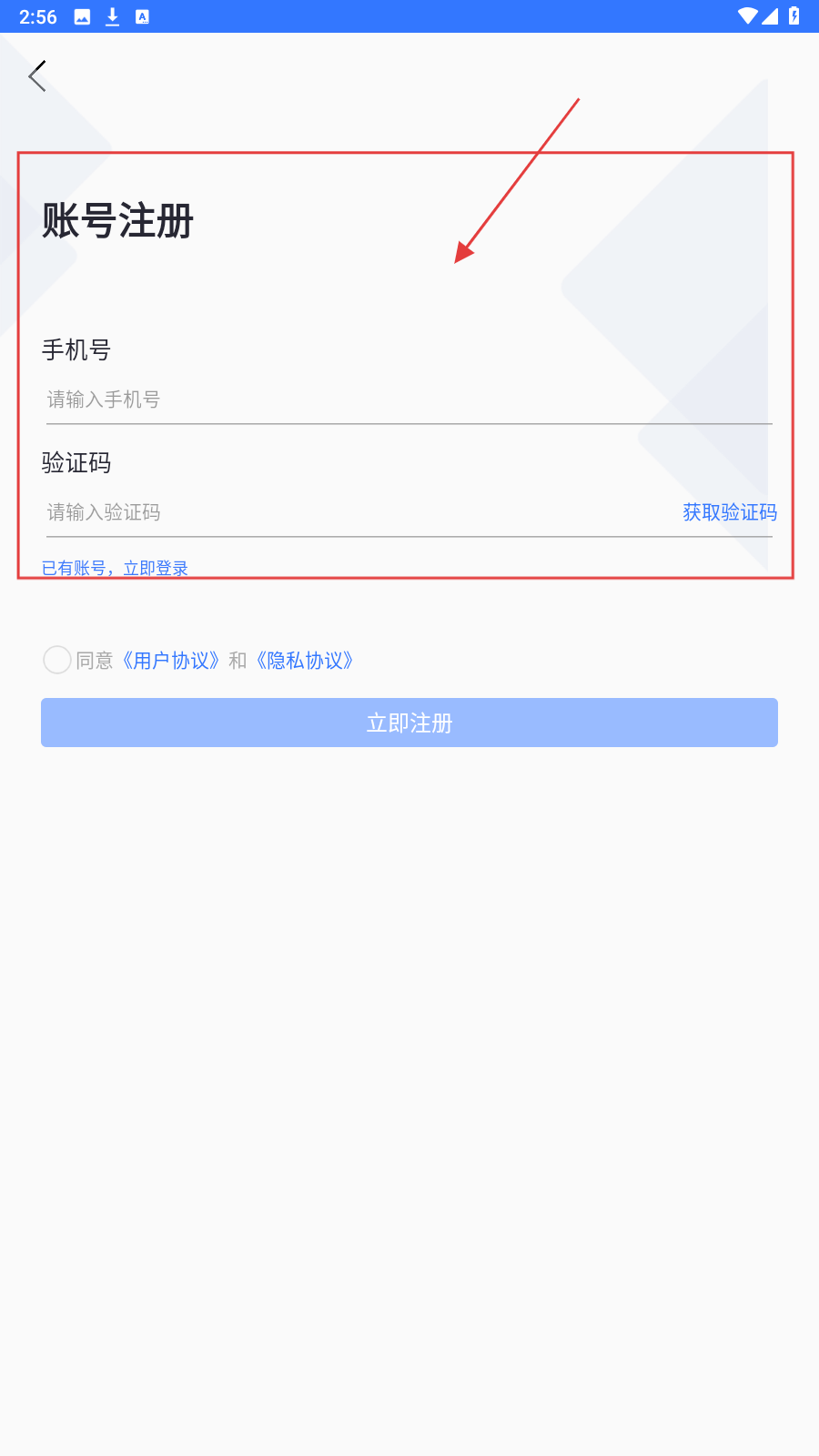Screen dimensions: 819x1456
Task: Check the 同意 agreement circle
Action: tap(57, 660)
